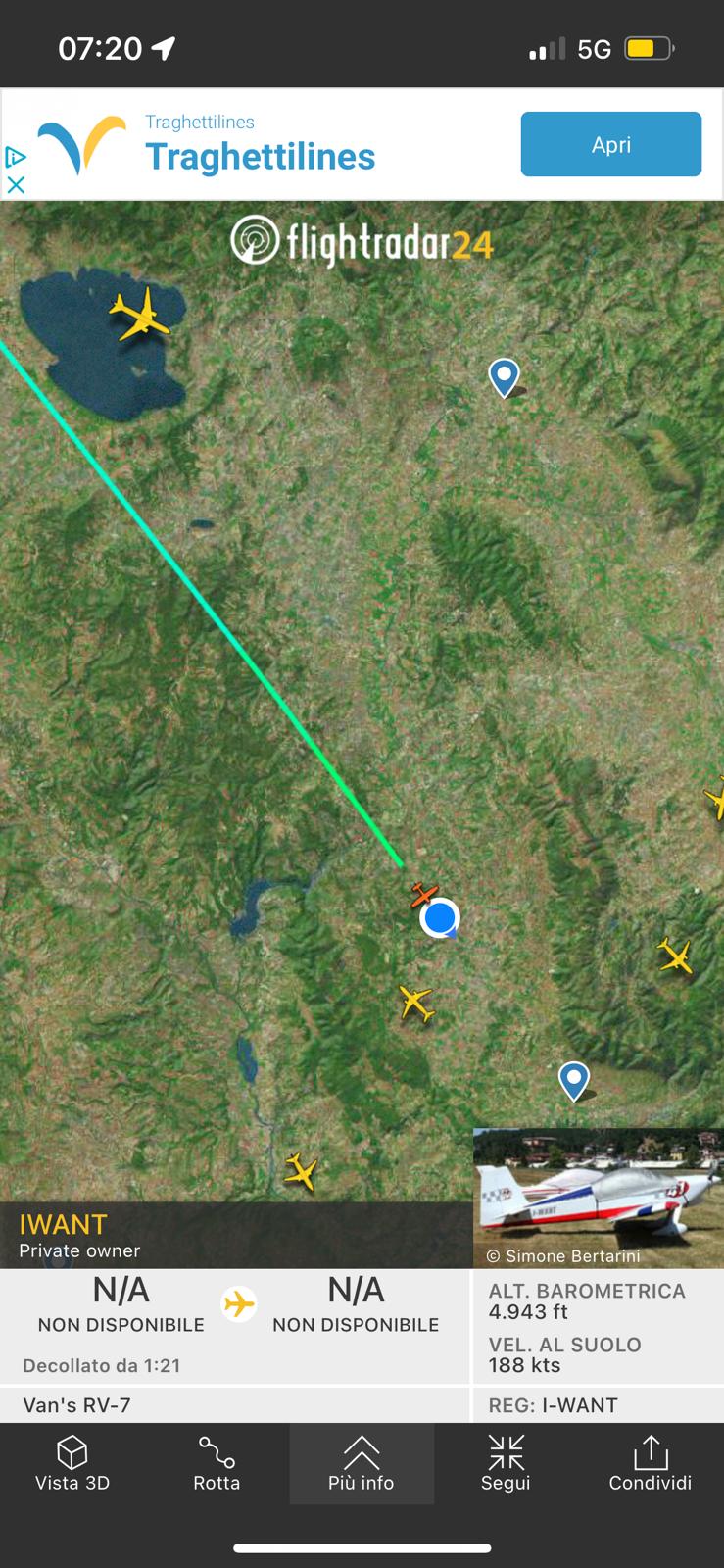Tap the upper airport pin marker
This screenshot has width=724, height=1568.
tap(504, 376)
